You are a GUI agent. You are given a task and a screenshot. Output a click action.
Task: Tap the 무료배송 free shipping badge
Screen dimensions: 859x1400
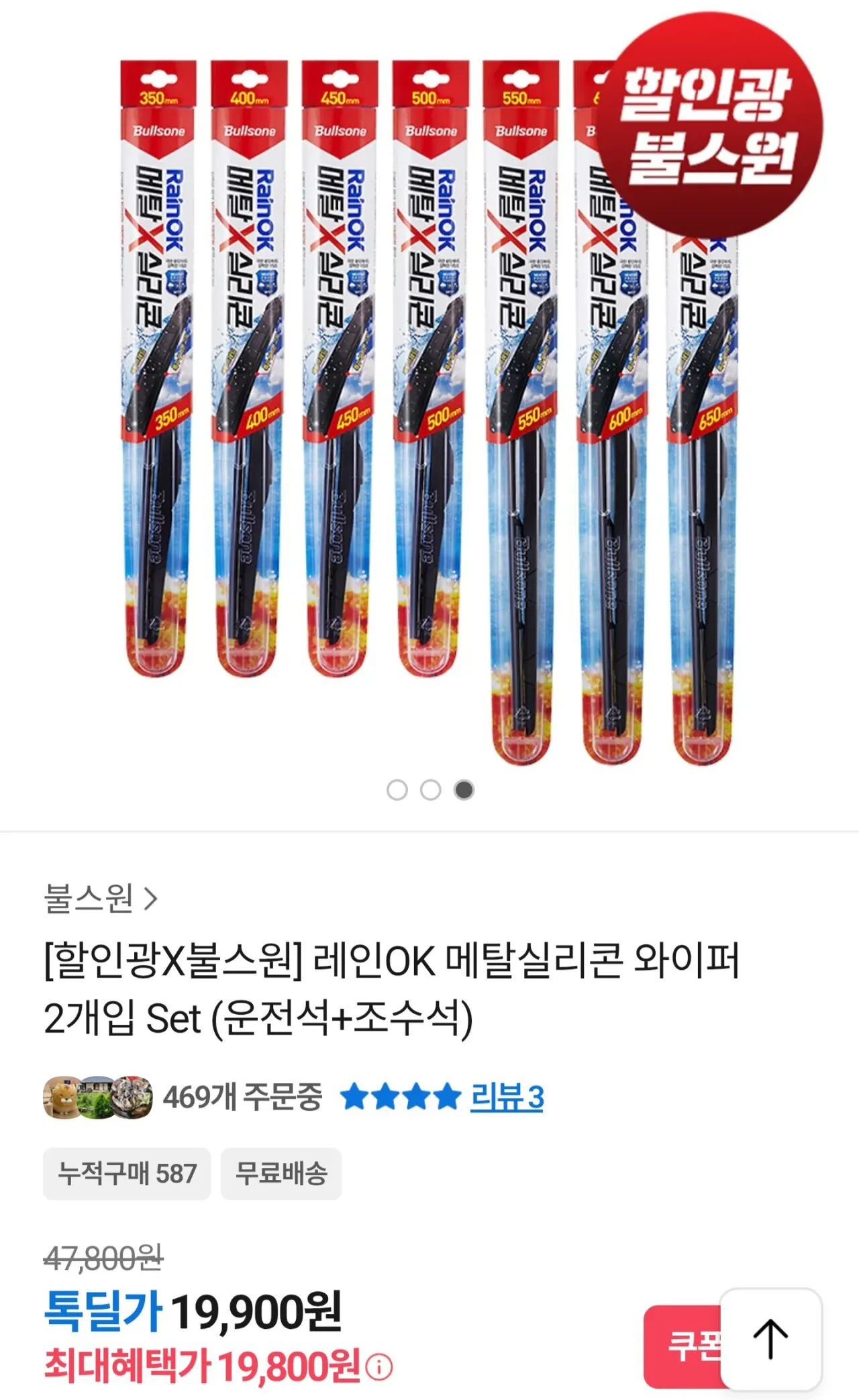pos(281,1173)
